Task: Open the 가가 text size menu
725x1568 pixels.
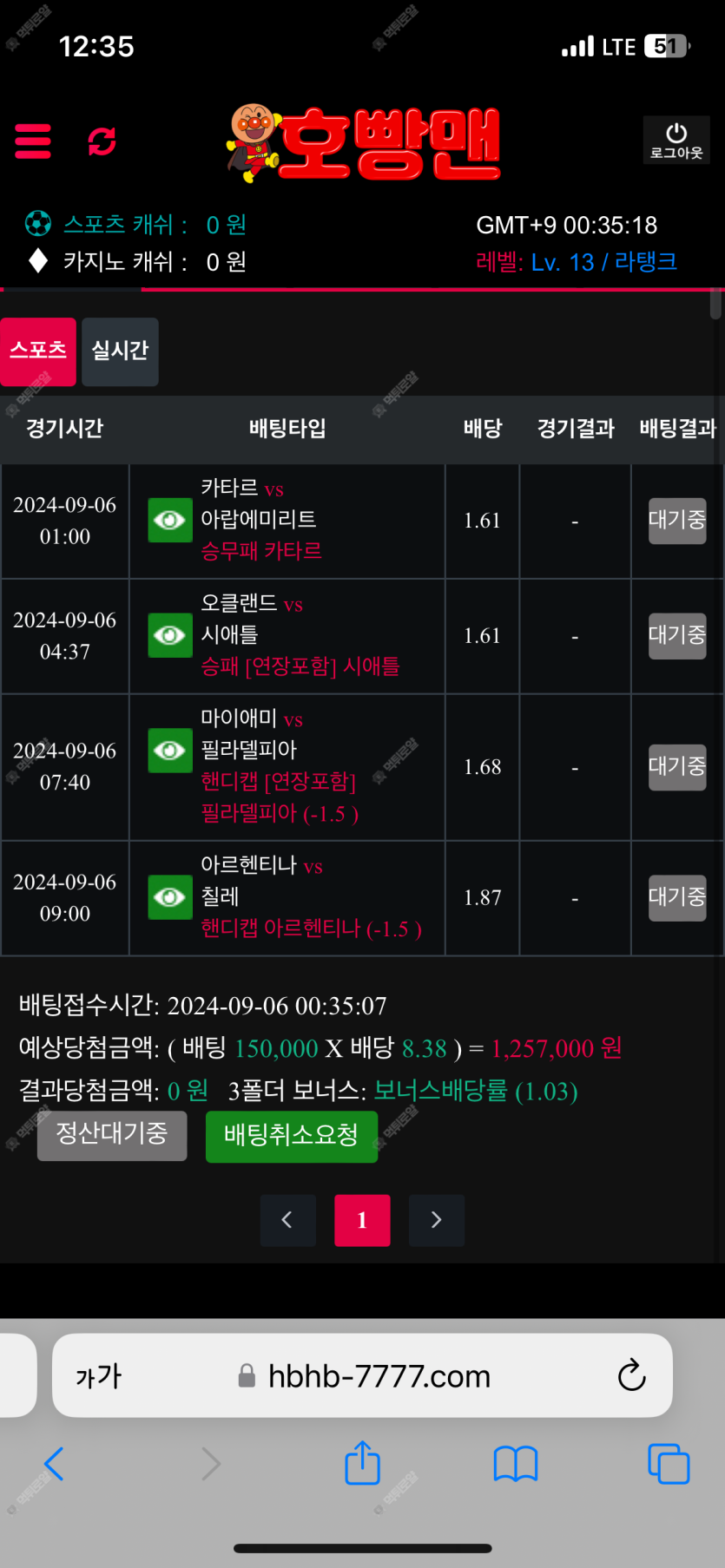Action: [99, 1376]
